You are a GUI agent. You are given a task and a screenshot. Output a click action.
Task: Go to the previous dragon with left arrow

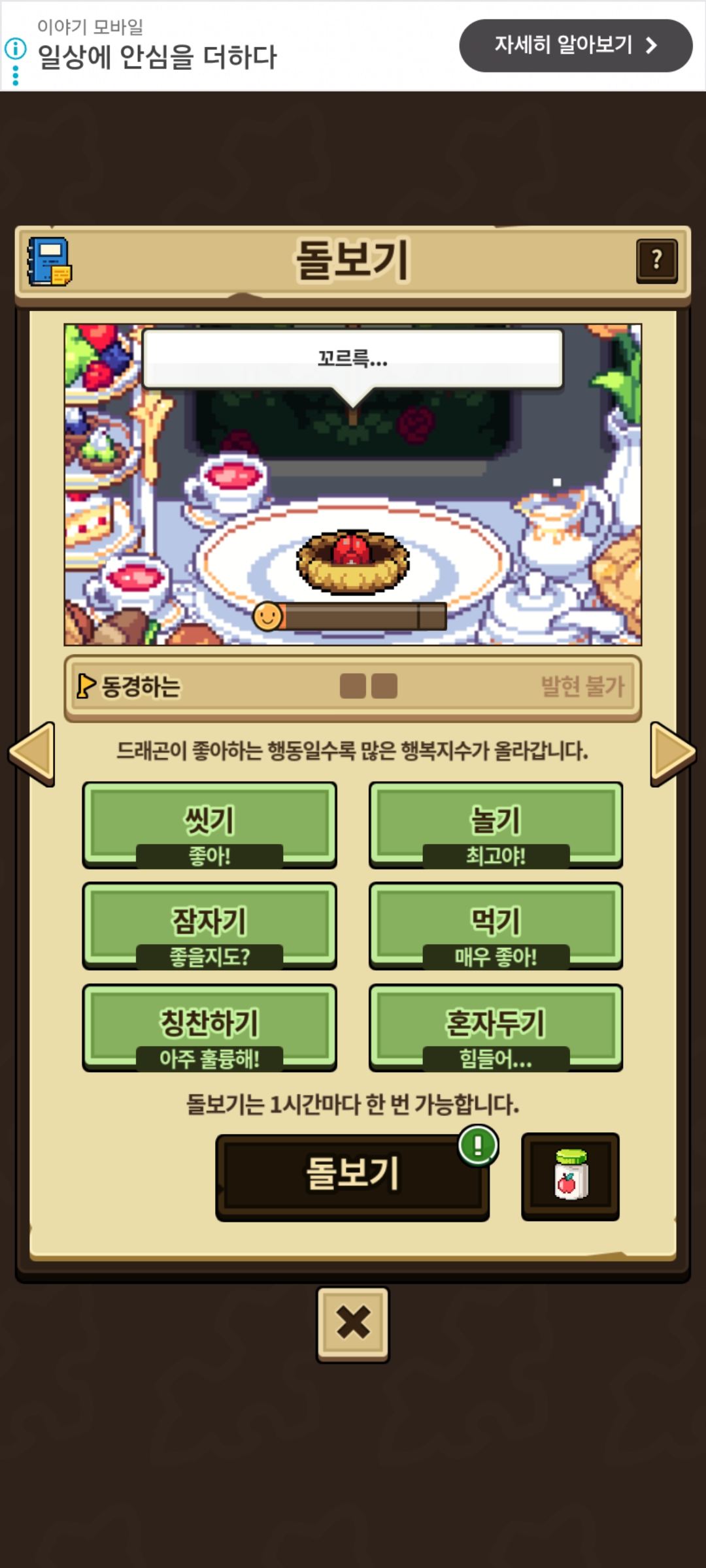click(x=31, y=754)
